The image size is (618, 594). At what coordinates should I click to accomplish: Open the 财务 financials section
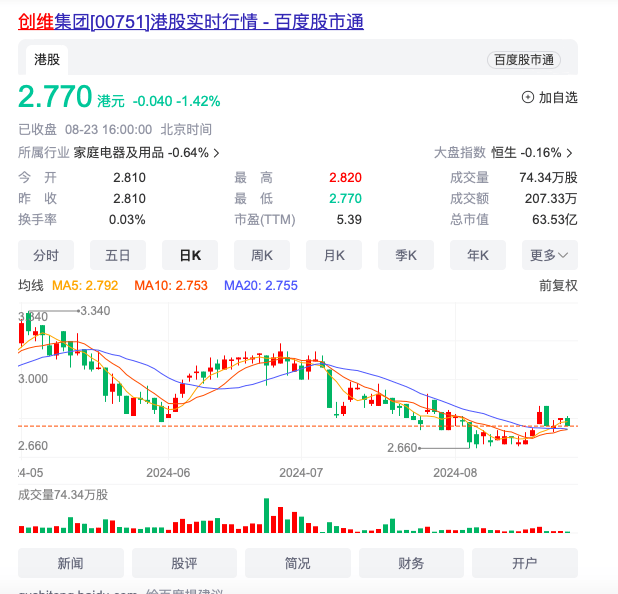point(411,563)
